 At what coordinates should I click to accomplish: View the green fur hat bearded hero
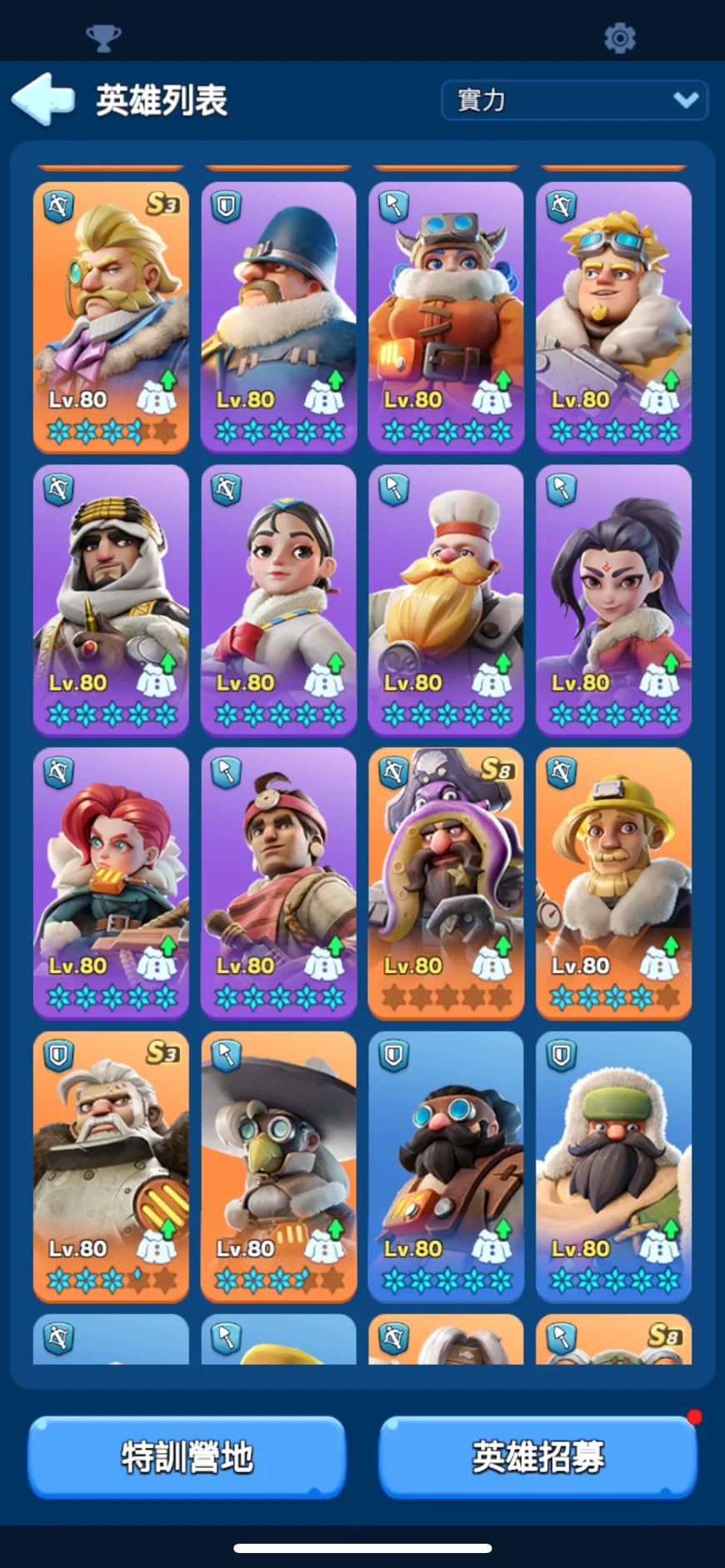coord(613,1166)
